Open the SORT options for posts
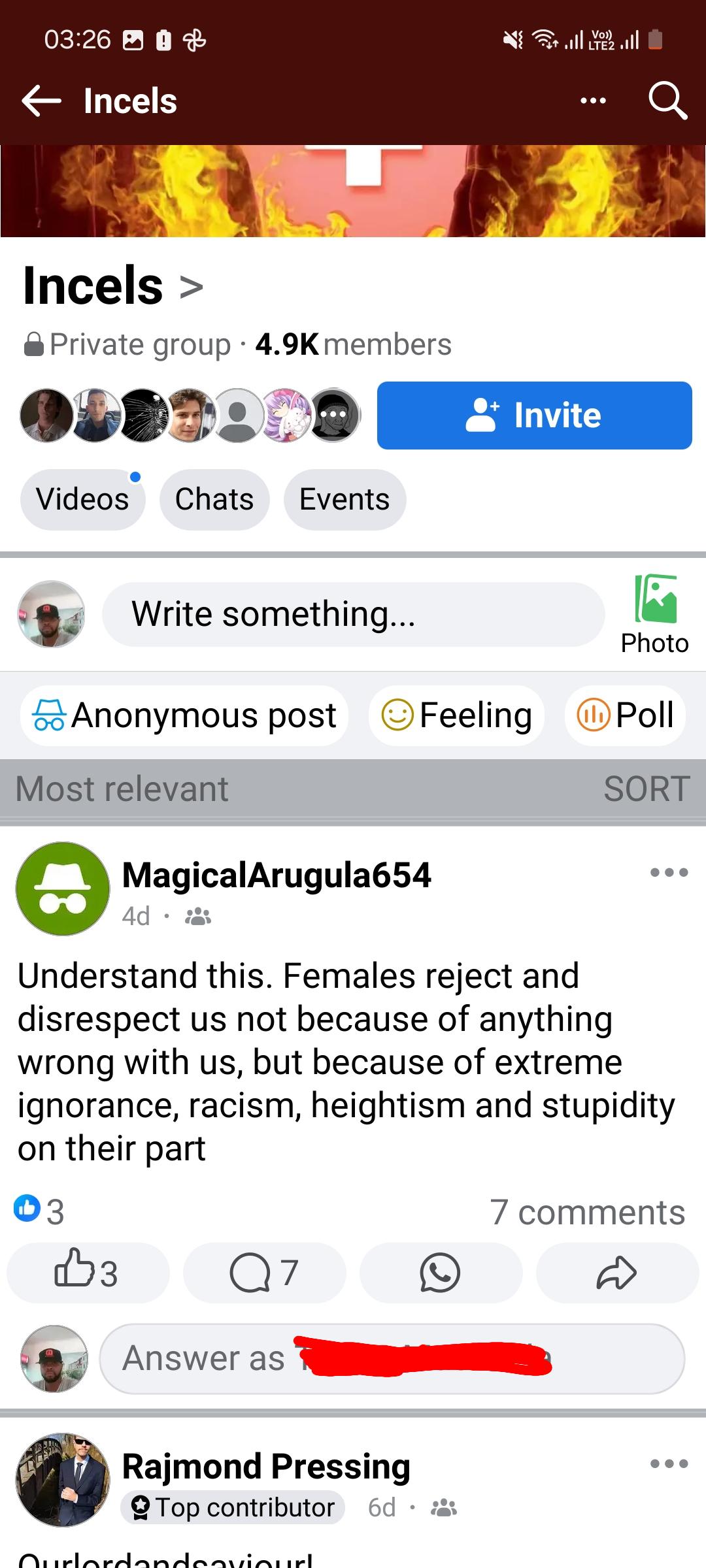The height and width of the screenshot is (1568, 706). [x=647, y=789]
